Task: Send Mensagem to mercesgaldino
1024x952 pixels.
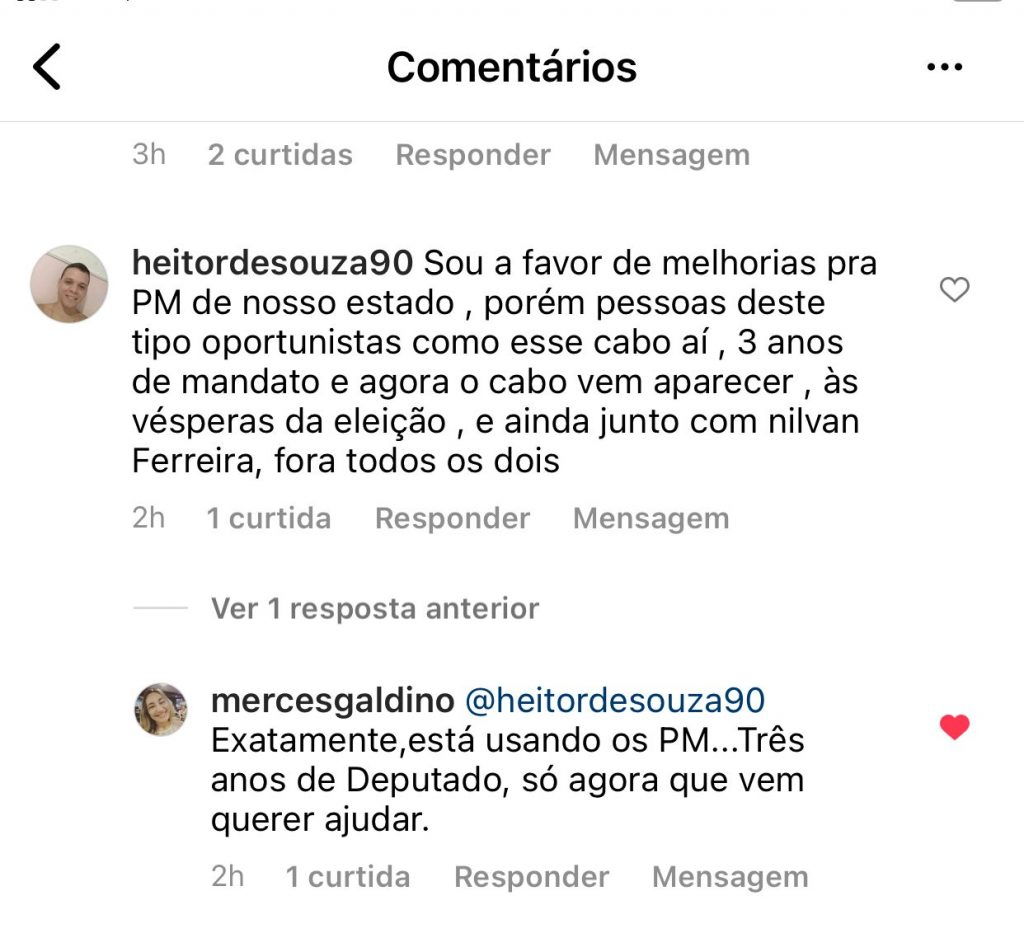Action: coord(730,877)
